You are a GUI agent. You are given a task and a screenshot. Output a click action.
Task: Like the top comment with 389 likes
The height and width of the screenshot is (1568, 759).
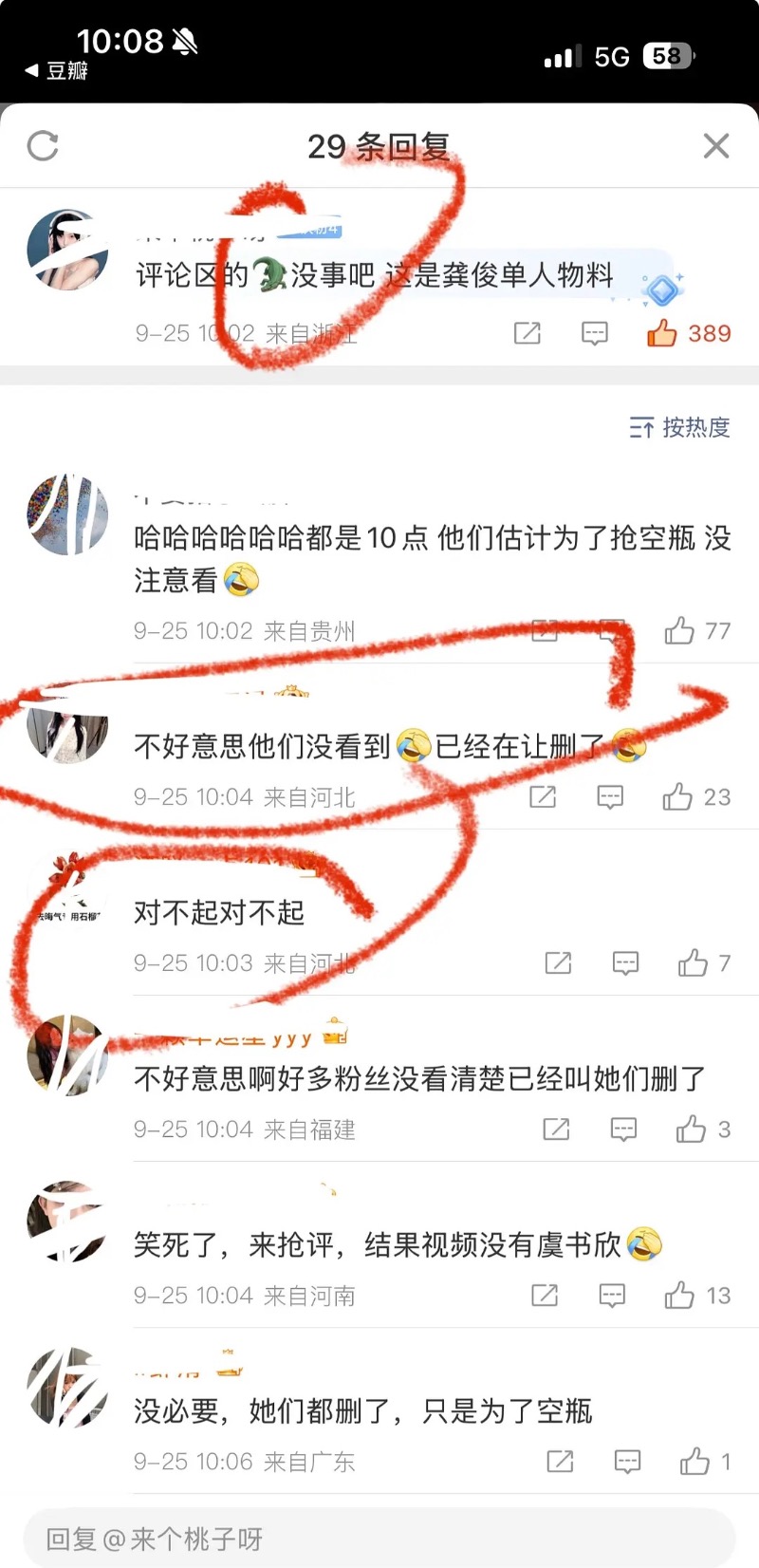662,333
